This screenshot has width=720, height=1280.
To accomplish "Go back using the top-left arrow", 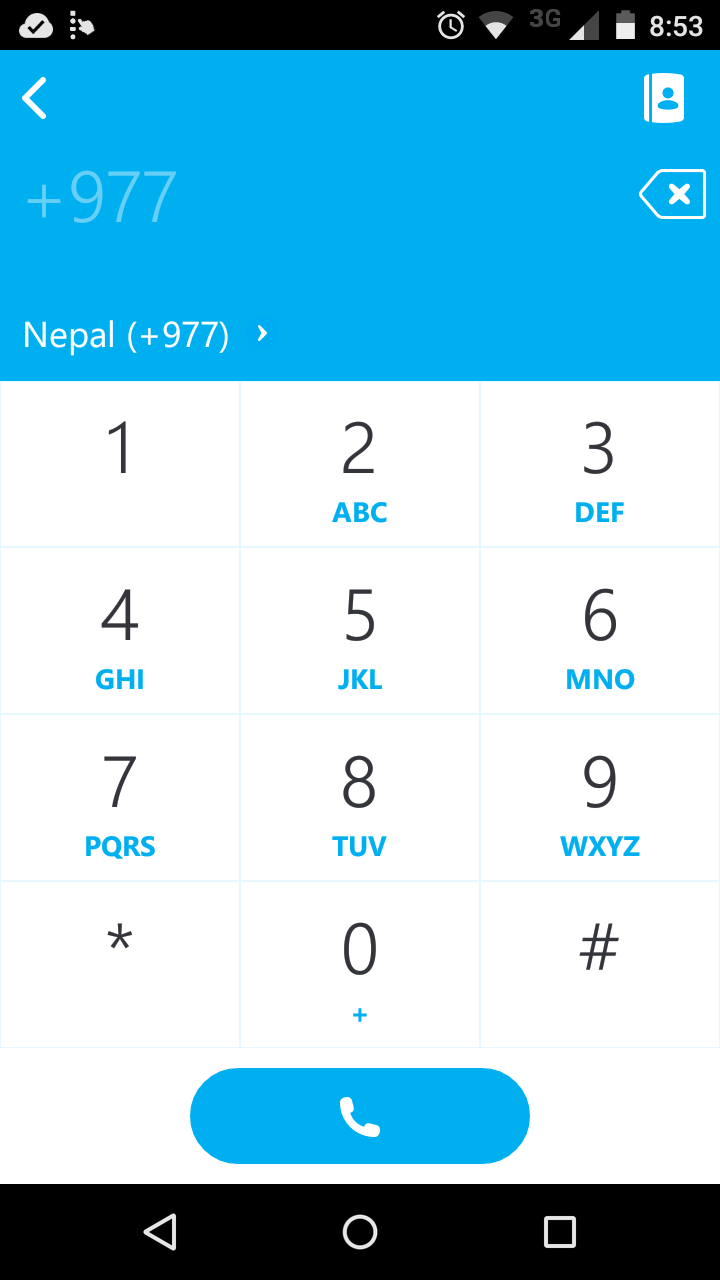I will [35, 99].
